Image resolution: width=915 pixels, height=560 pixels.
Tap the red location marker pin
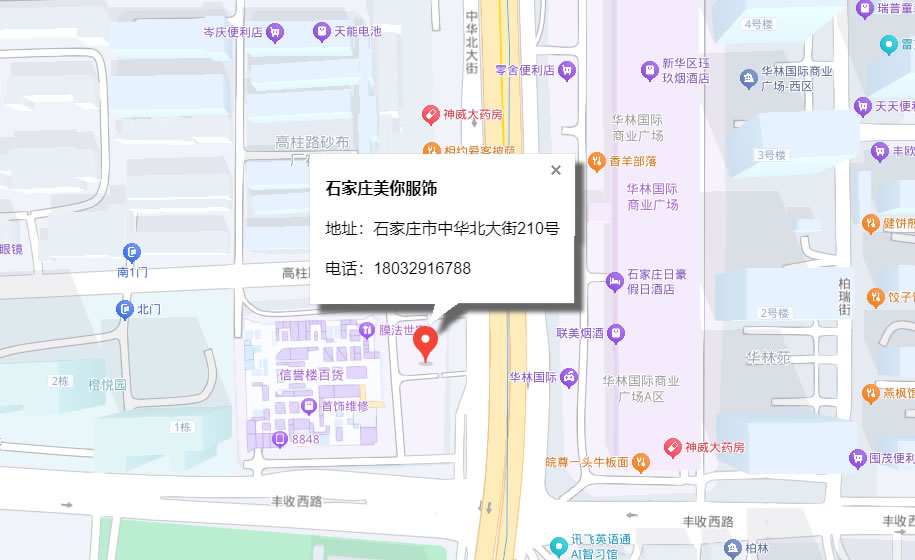pyautogui.click(x=428, y=342)
